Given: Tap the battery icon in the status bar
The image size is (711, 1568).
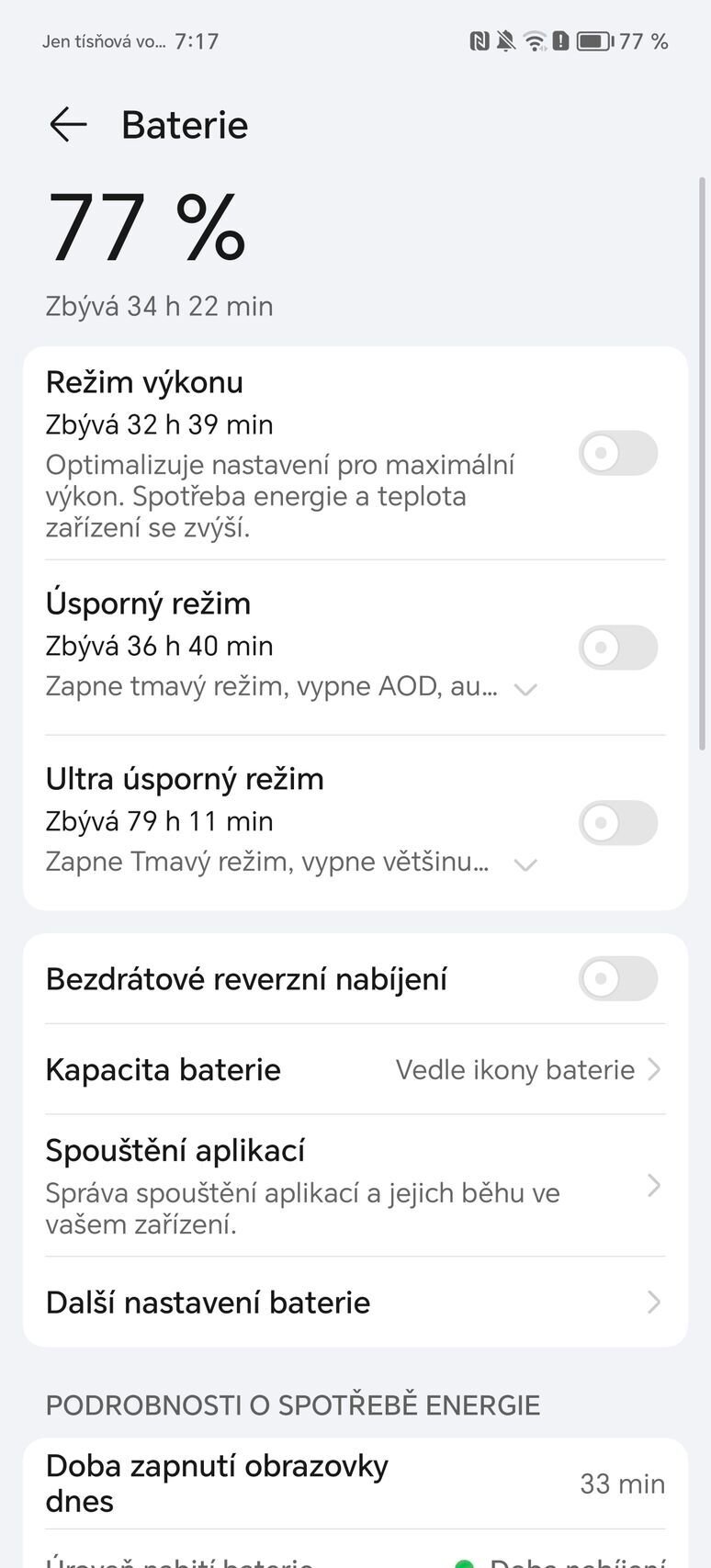Looking at the screenshot, I should click(x=595, y=40).
